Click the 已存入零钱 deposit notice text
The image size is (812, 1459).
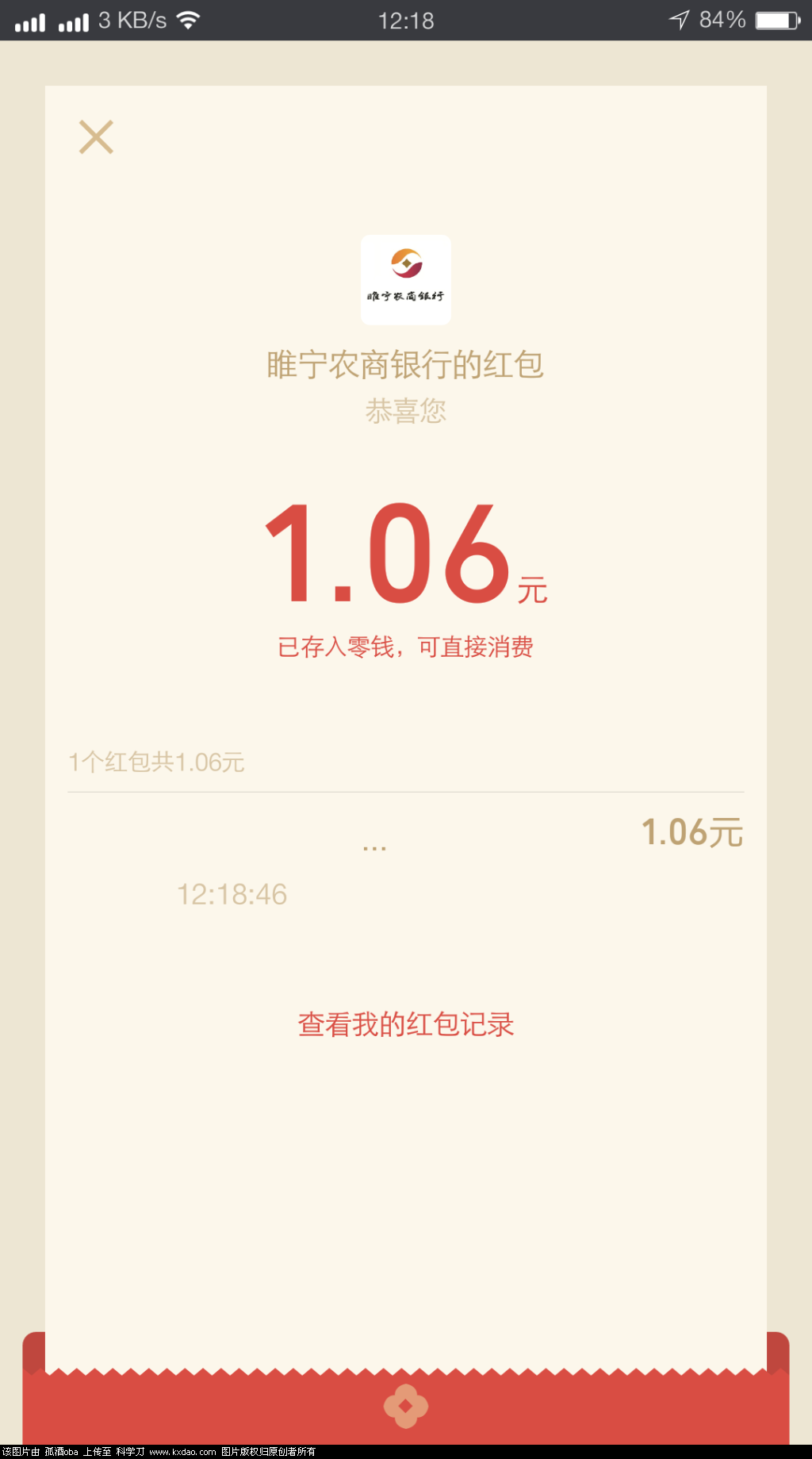tap(405, 647)
